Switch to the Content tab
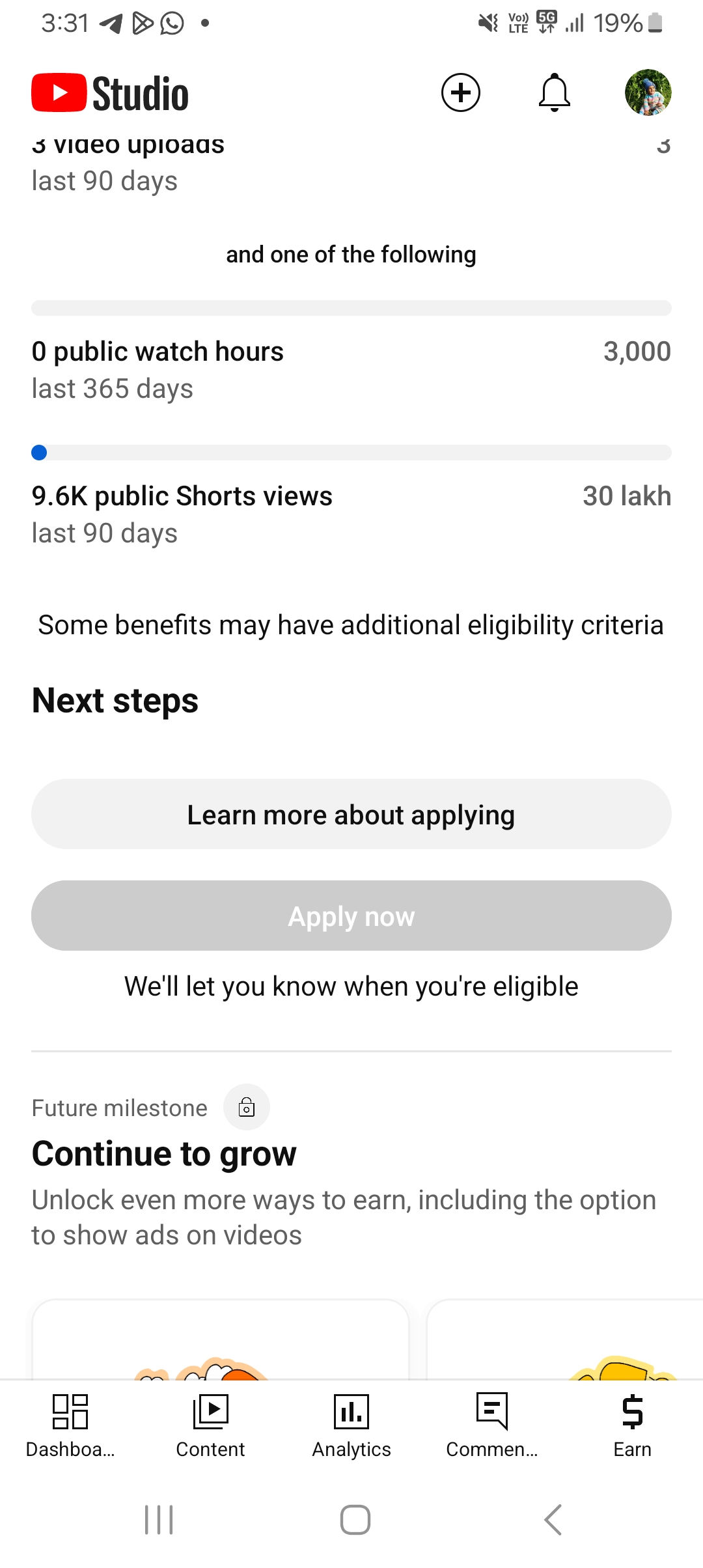 click(x=210, y=1425)
